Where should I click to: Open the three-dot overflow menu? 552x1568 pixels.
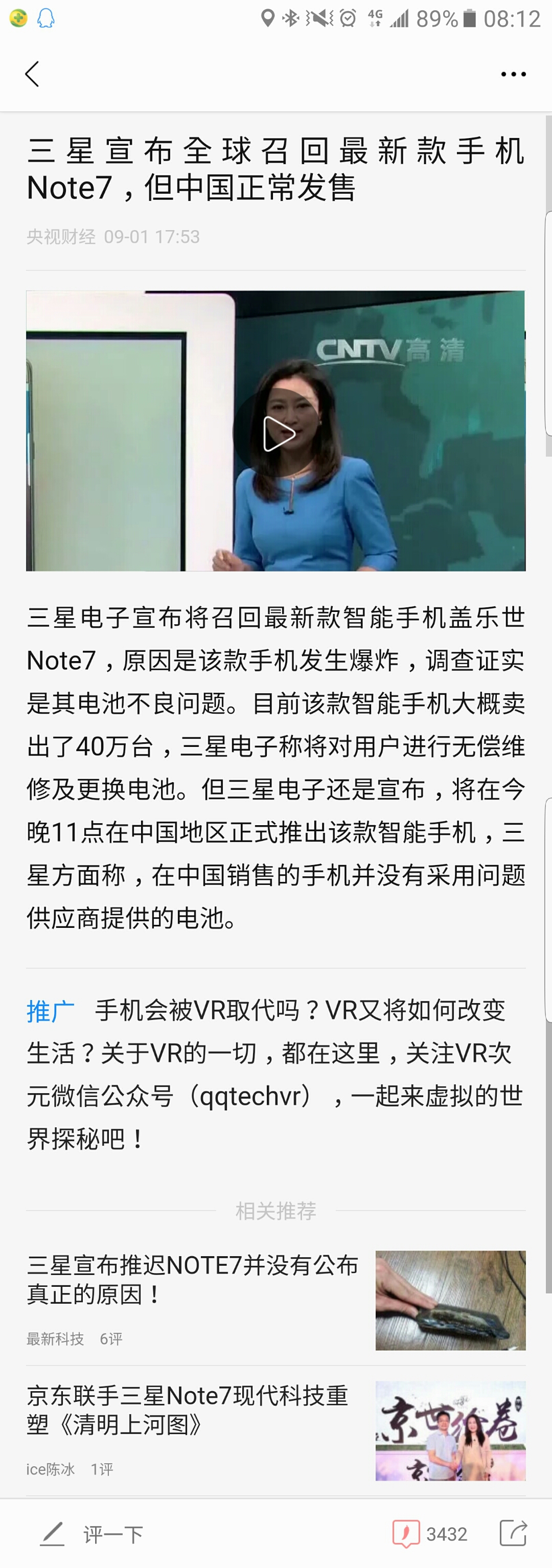coord(513,74)
